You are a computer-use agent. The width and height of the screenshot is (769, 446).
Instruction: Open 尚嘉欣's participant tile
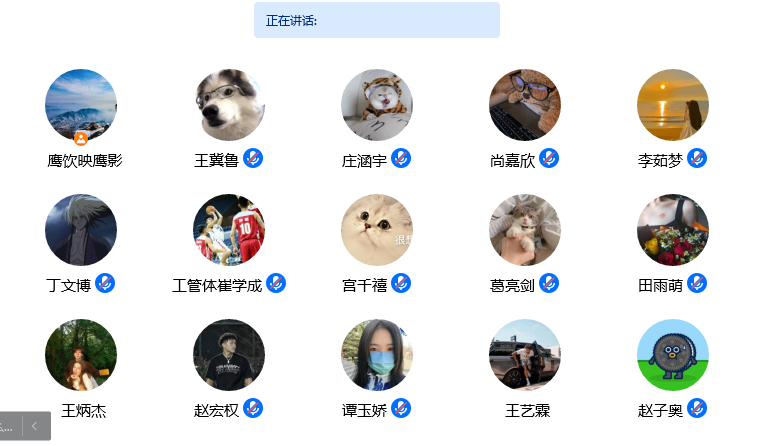(525, 104)
